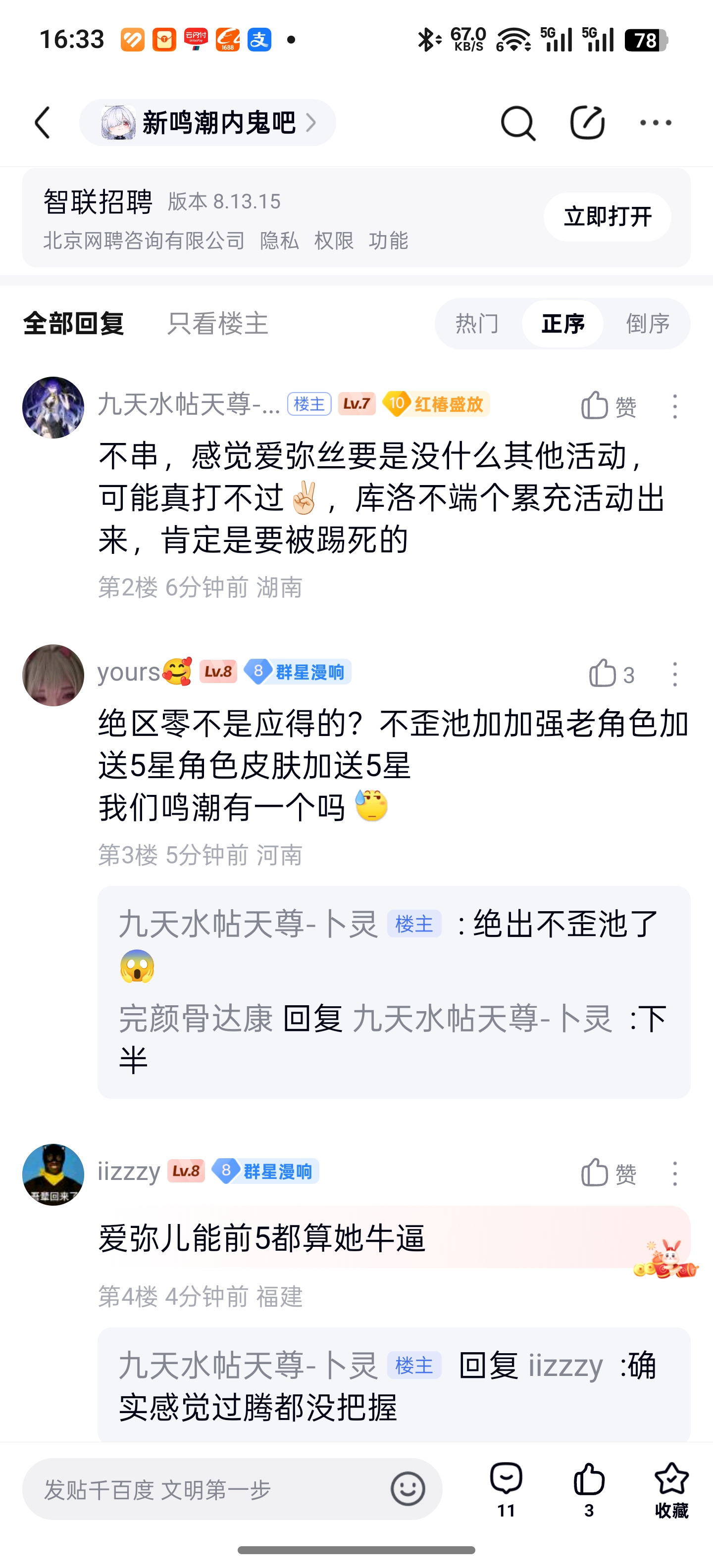The height and width of the screenshot is (1568, 713).
Task: Like the post via bottom thumbs-up
Action: (x=589, y=1489)
